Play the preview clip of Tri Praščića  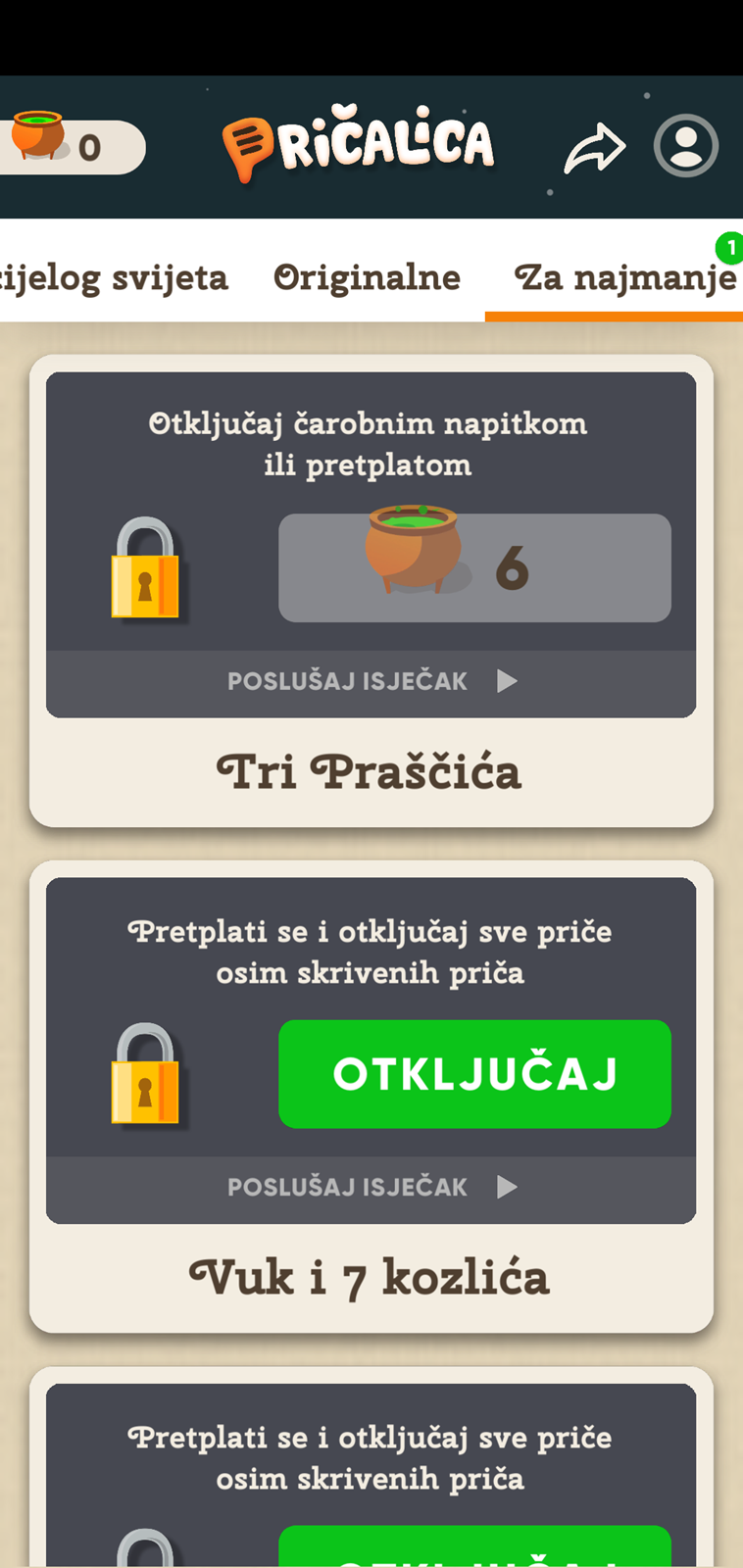(x=371, y=682)
